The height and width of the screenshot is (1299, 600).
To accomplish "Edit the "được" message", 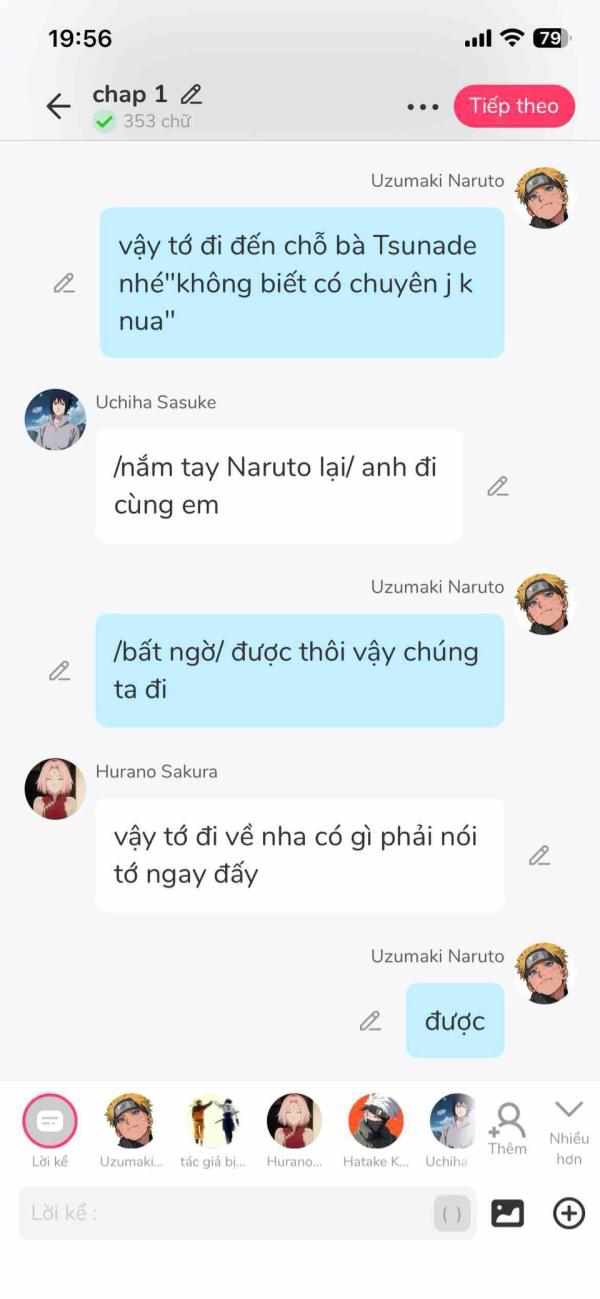I will pos(370,1021).
